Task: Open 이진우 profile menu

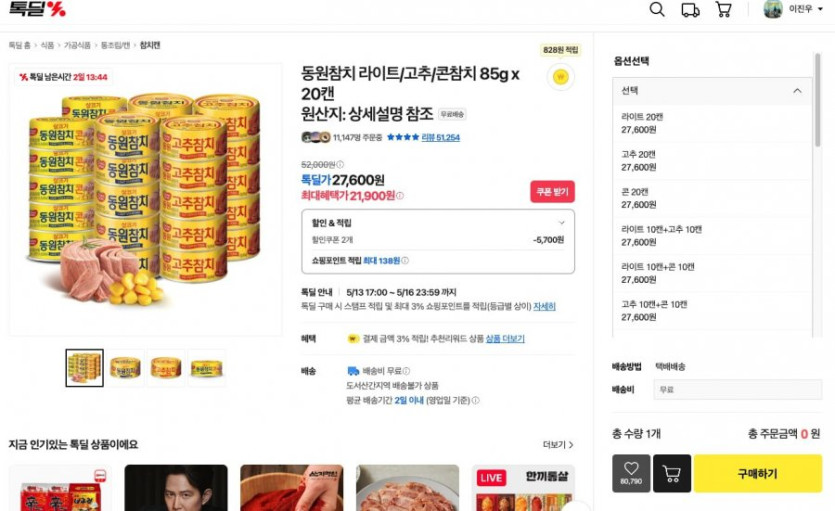Action: pos(791,10)
